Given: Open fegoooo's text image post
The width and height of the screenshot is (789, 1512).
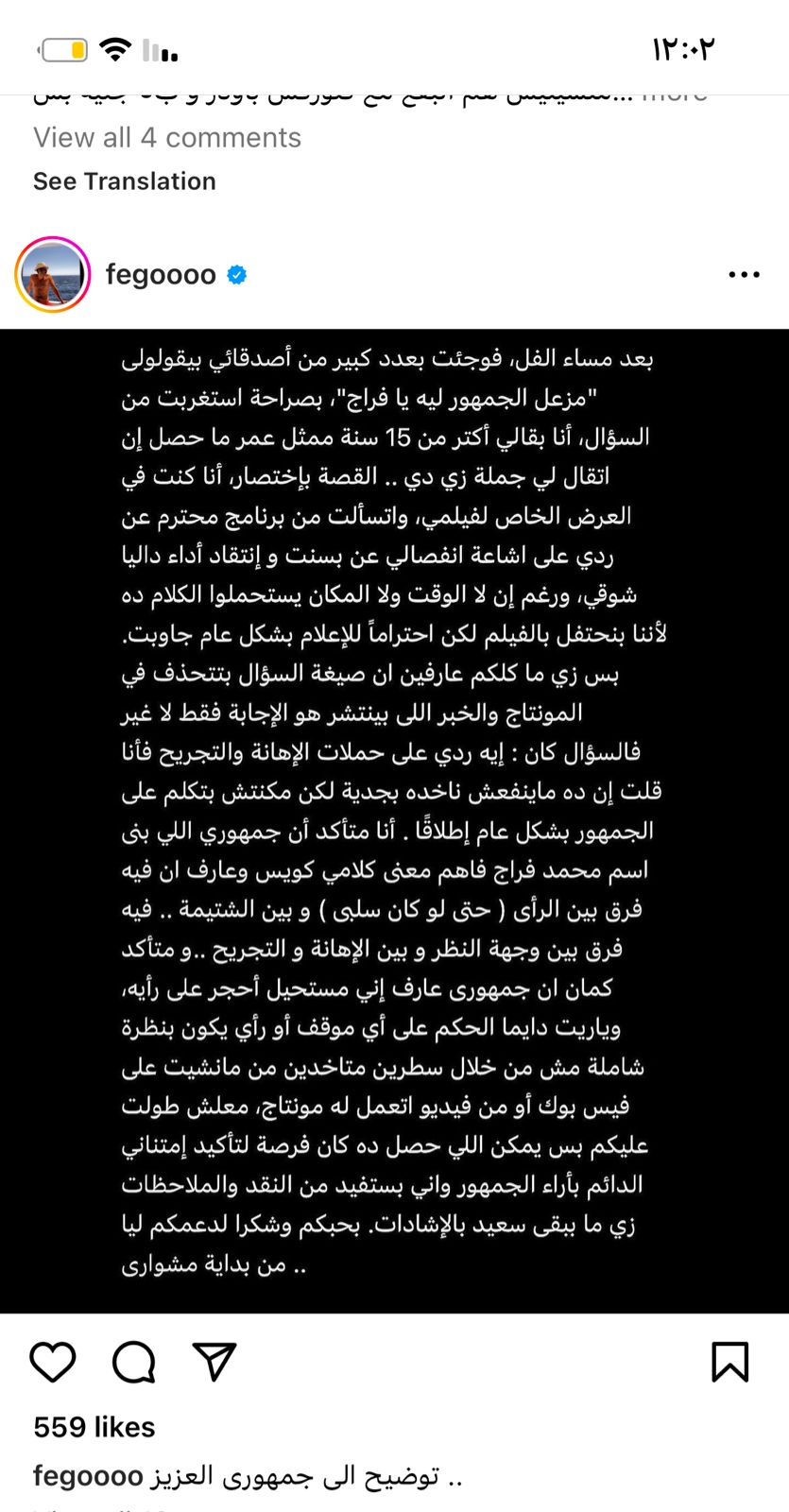Looking at the screenshot, I should click(394, 820).
